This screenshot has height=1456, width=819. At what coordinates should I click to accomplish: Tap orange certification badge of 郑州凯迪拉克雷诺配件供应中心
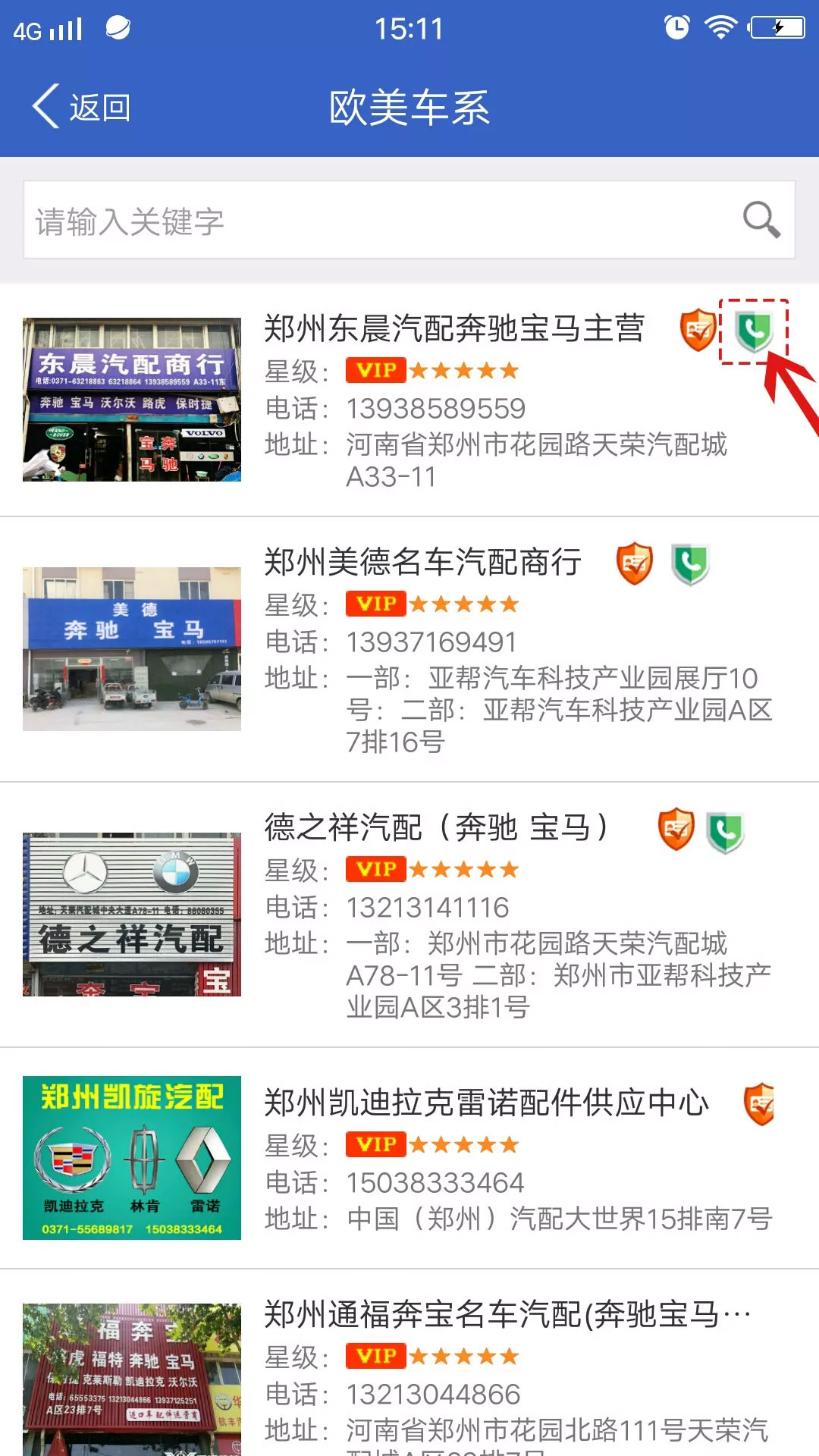pos(759,1104)
